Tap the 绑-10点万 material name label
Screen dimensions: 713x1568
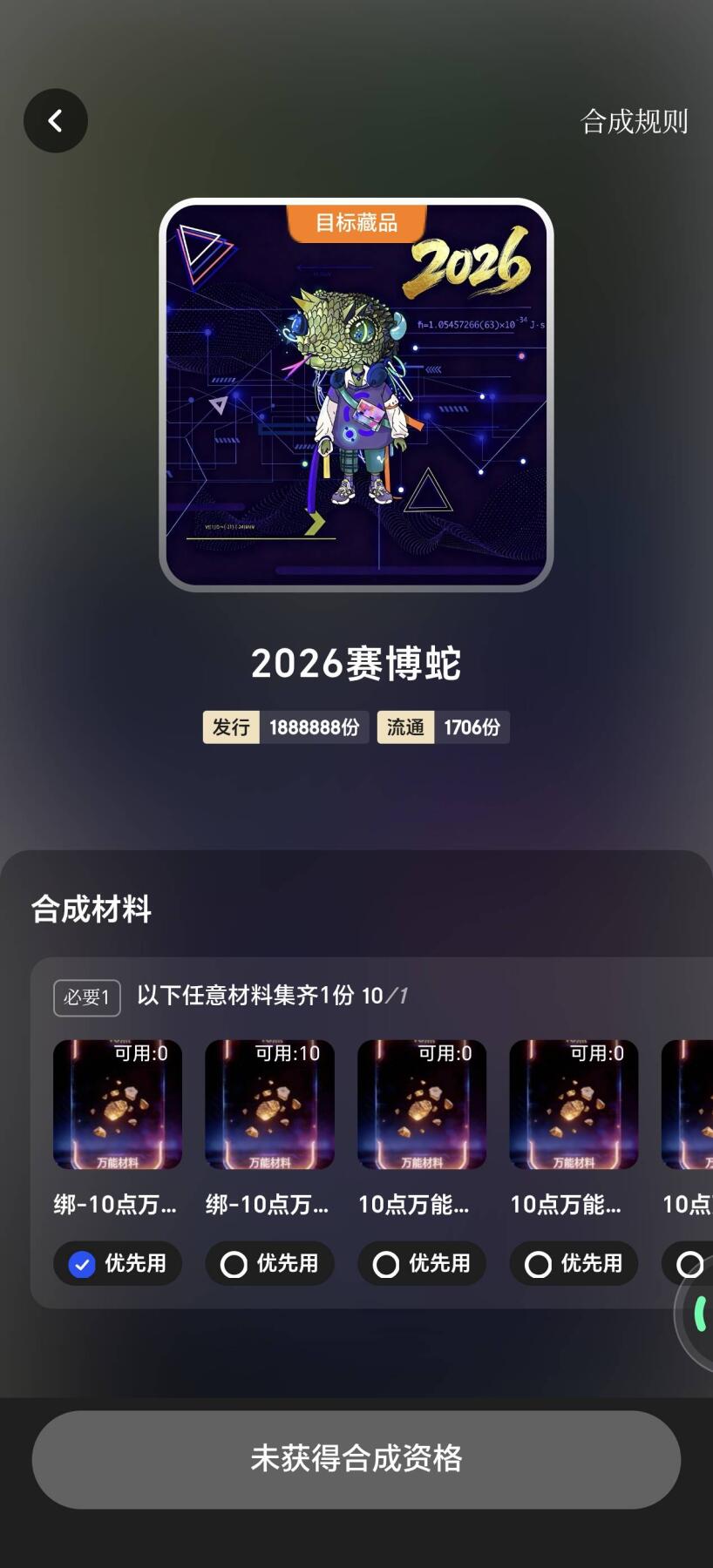coord(114,1206)
